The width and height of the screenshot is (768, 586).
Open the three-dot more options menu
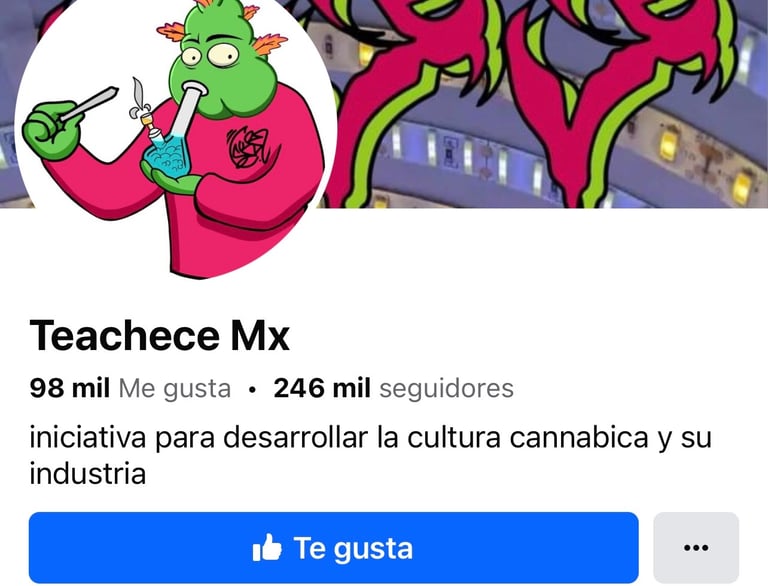(x=696, y=547)
